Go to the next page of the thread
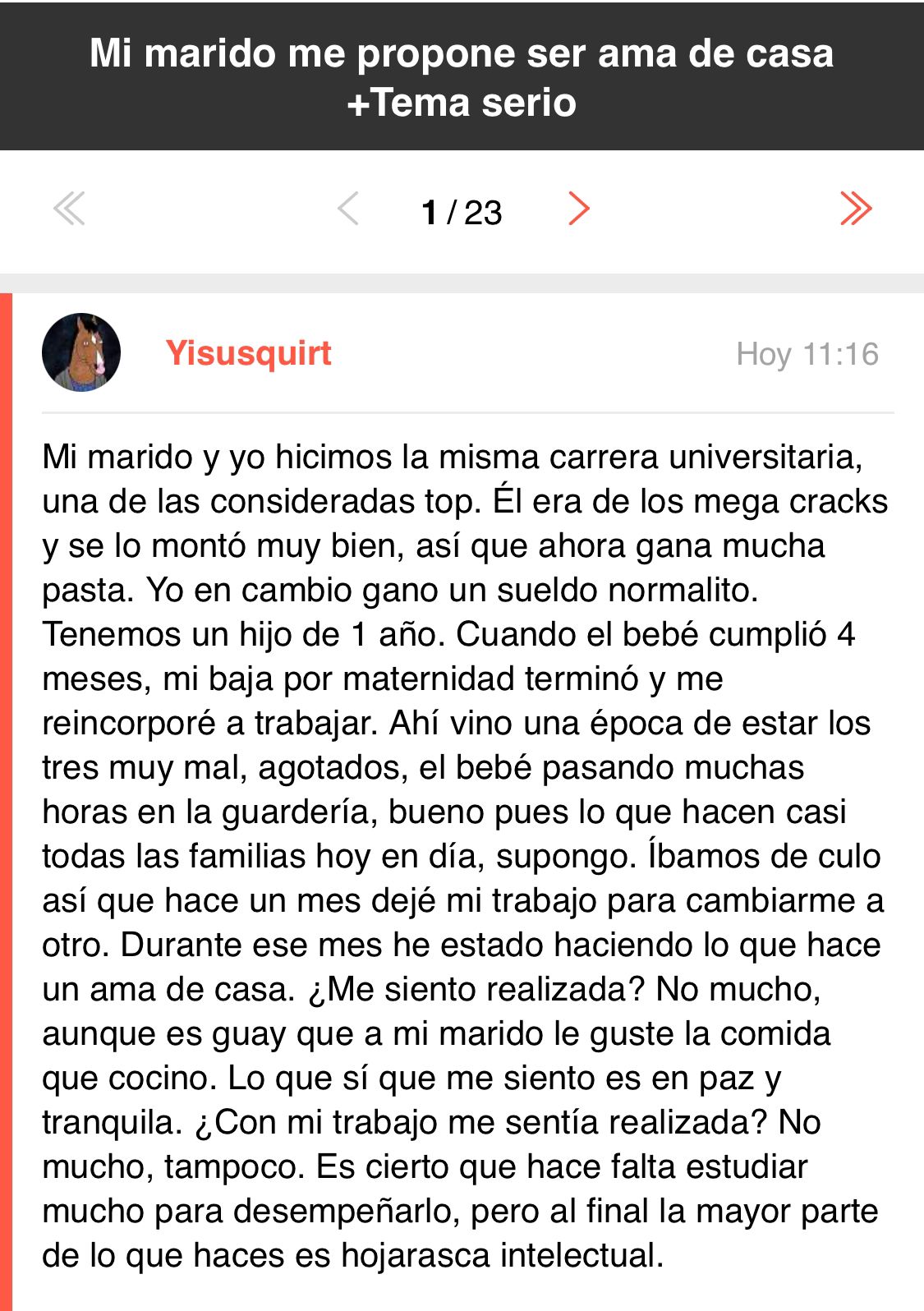Viewport: 924px width, 1311px height. (579, 209)
